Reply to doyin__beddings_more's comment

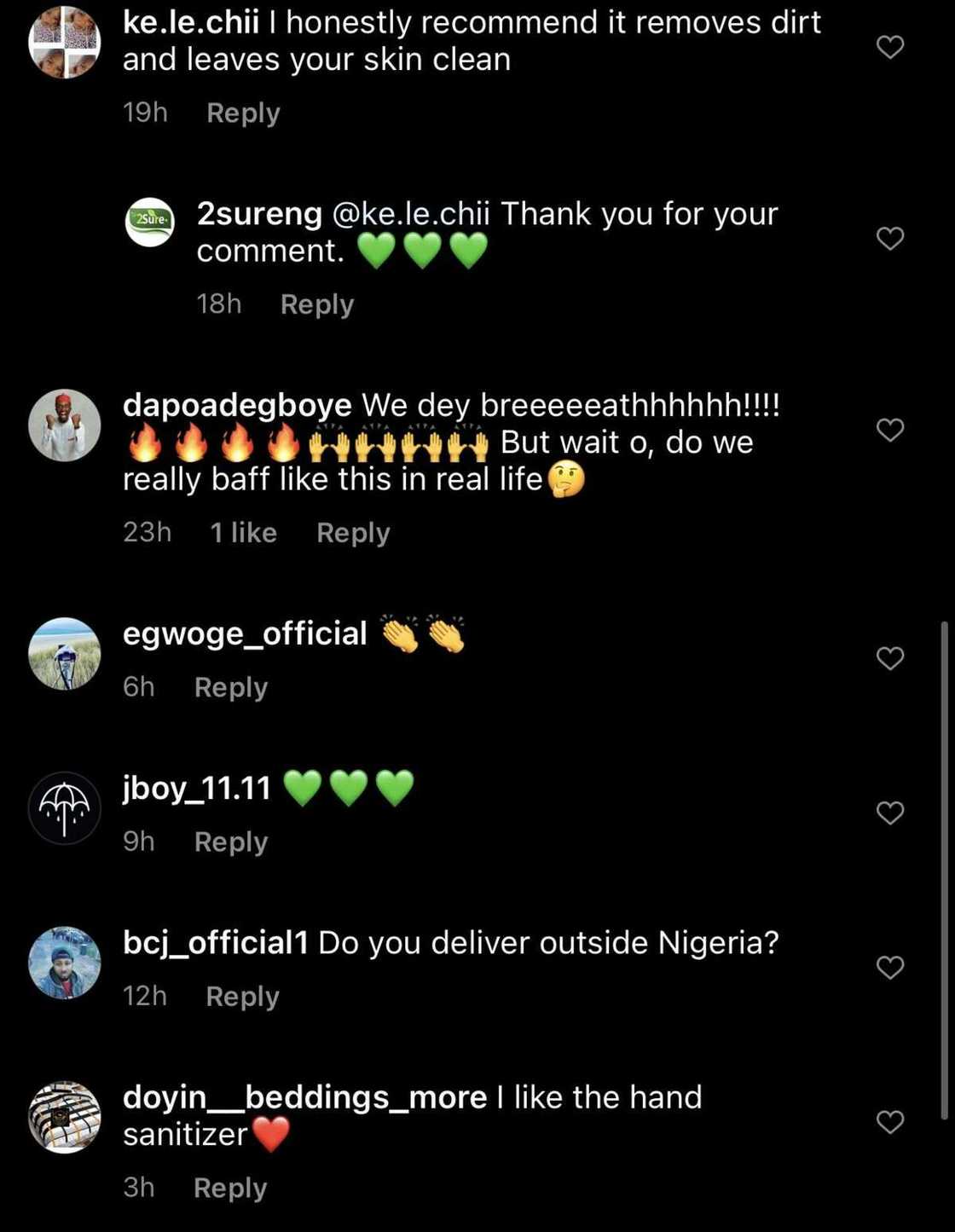click(x=229, y=1187)
